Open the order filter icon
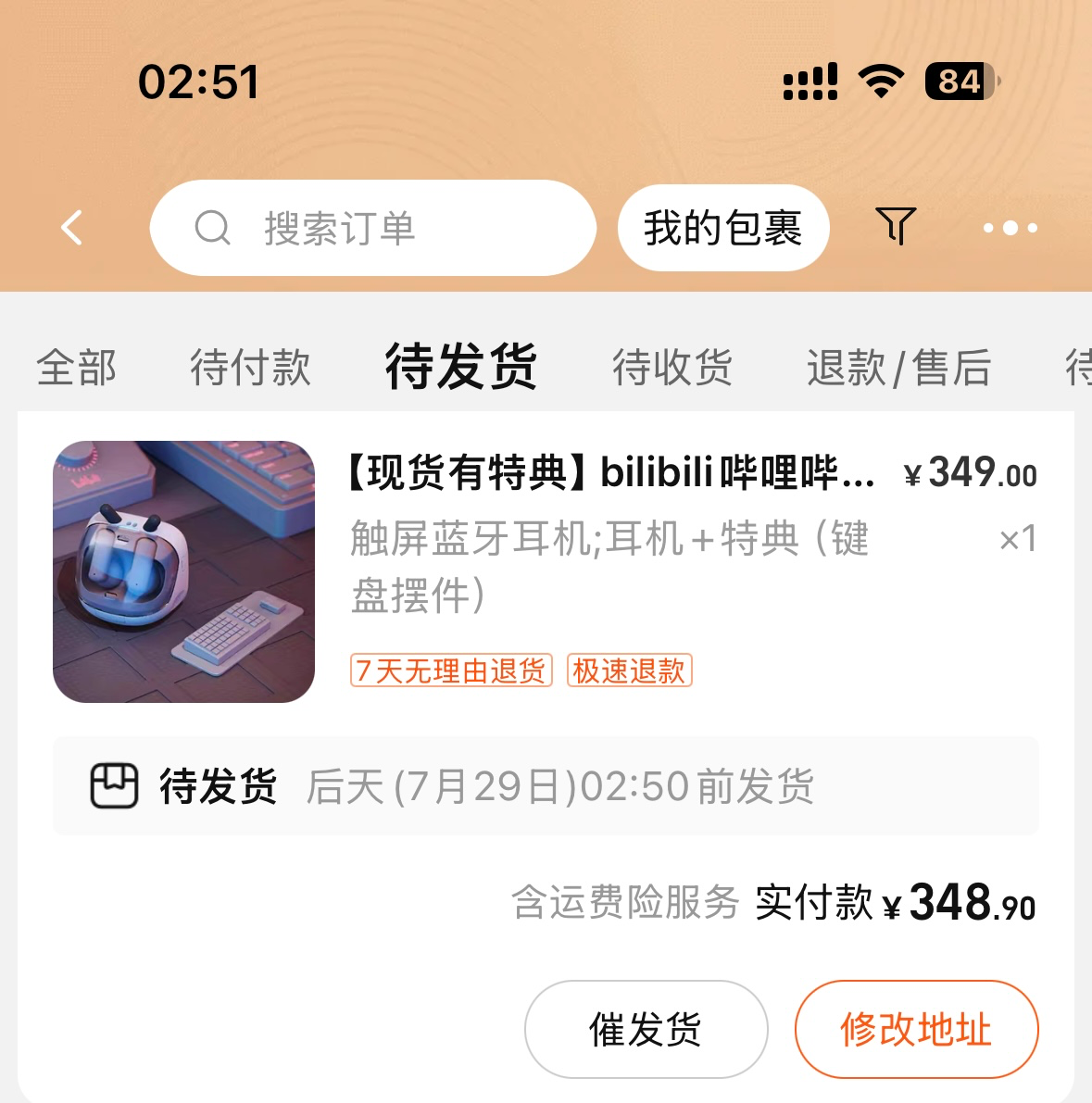The image size is (1092, 1103). click(896, 226)
